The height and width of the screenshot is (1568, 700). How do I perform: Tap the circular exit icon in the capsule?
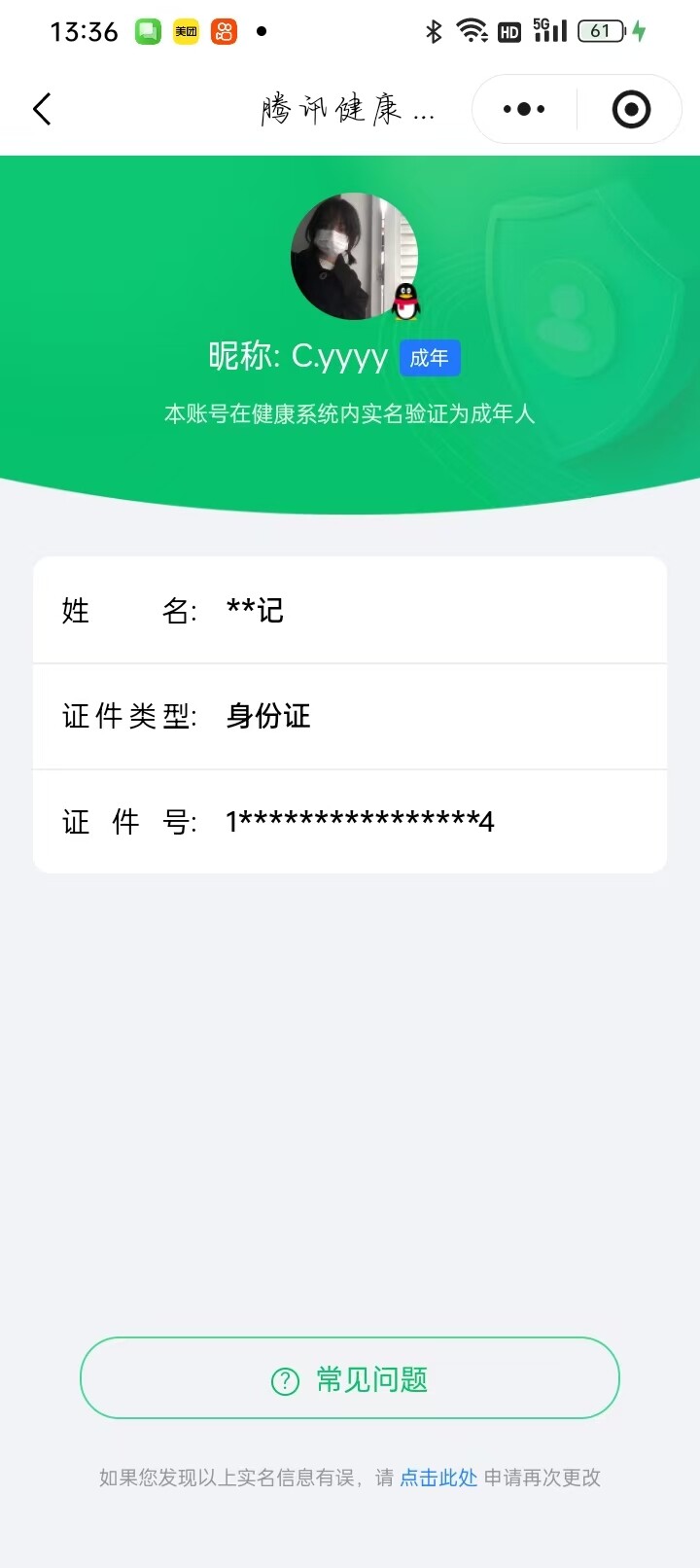coord(630,109)
